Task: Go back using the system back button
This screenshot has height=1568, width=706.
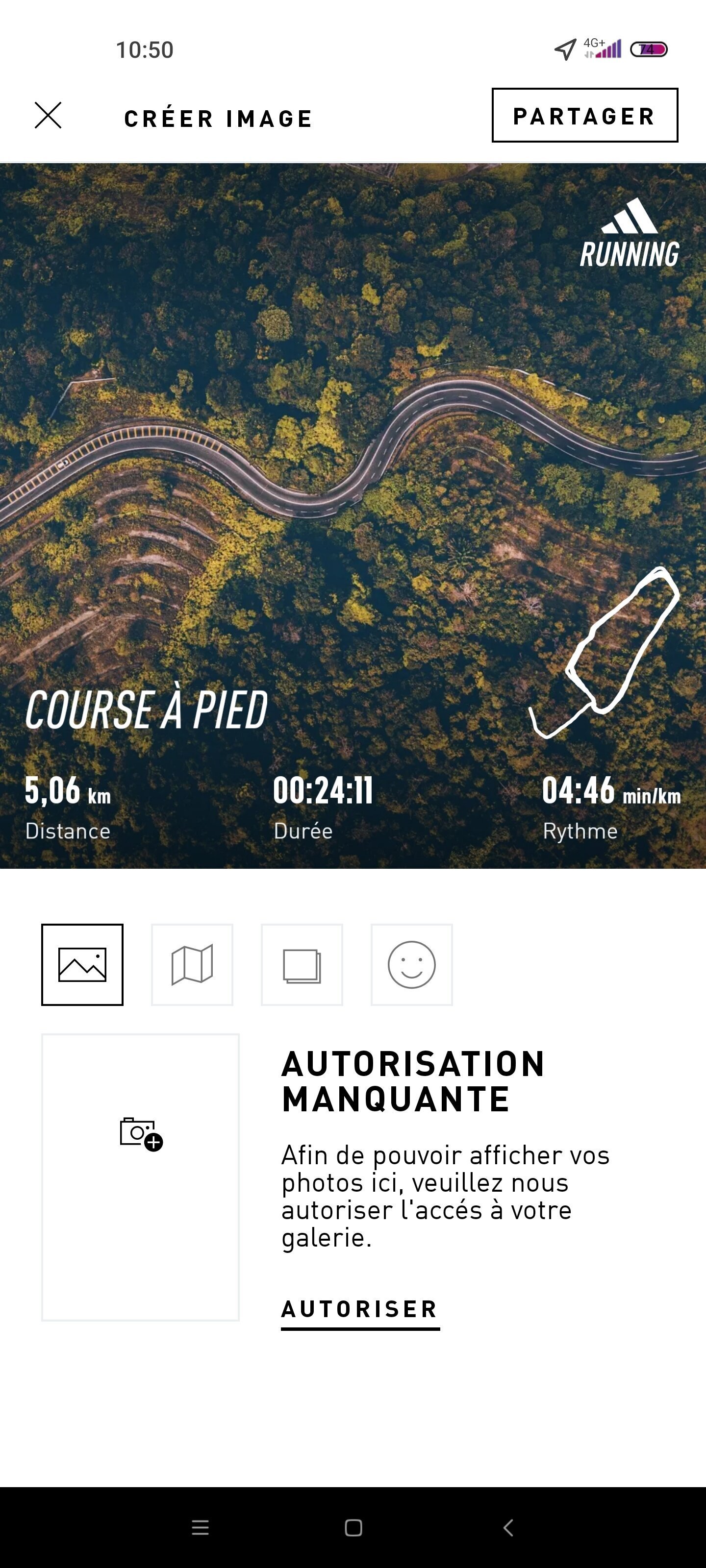Action: click(x=508, y=1527)
